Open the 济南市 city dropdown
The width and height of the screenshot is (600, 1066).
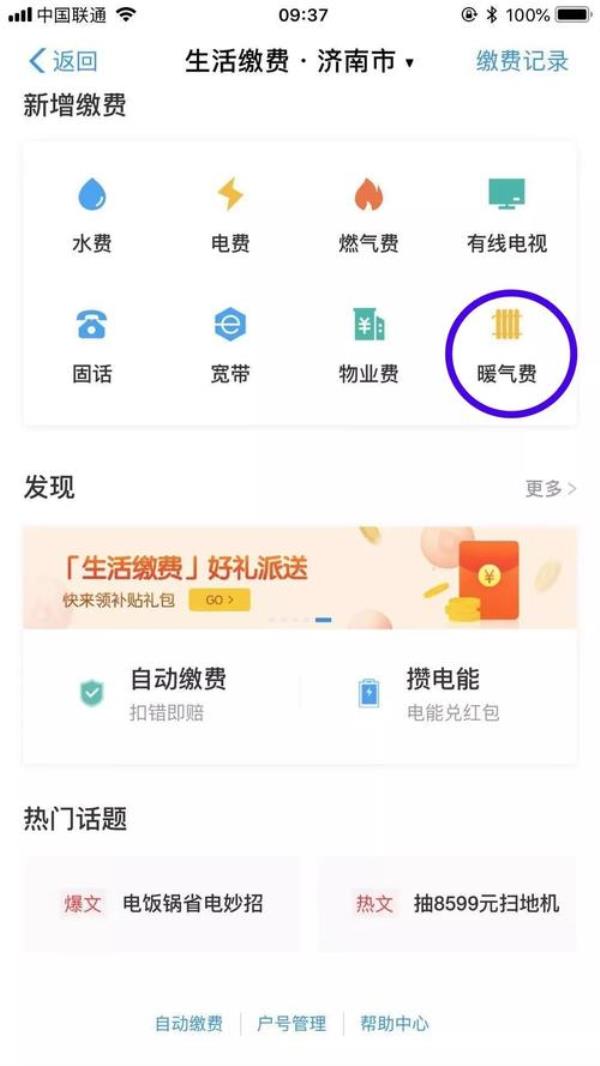[x=362, y=62]
